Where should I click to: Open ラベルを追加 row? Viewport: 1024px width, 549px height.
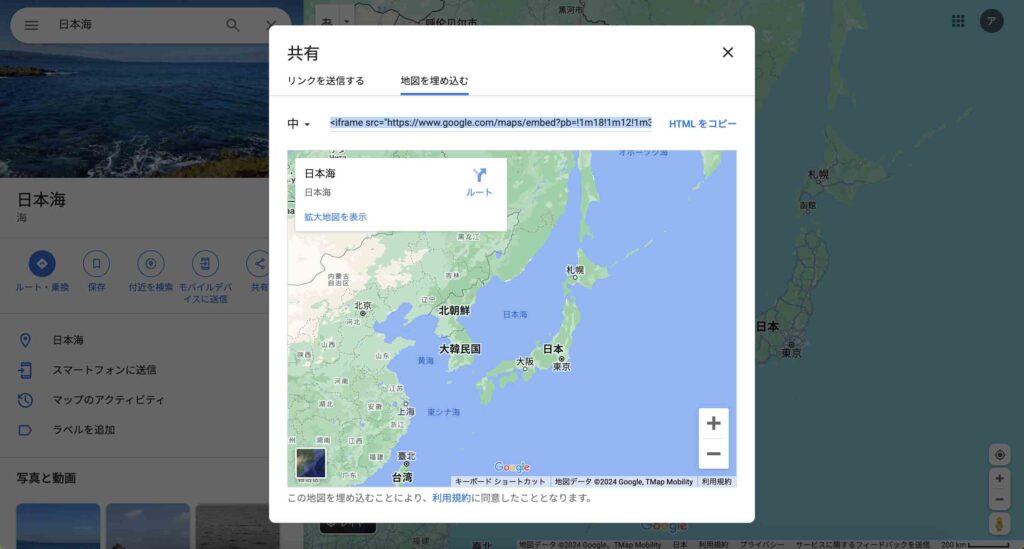click(83, 430)
